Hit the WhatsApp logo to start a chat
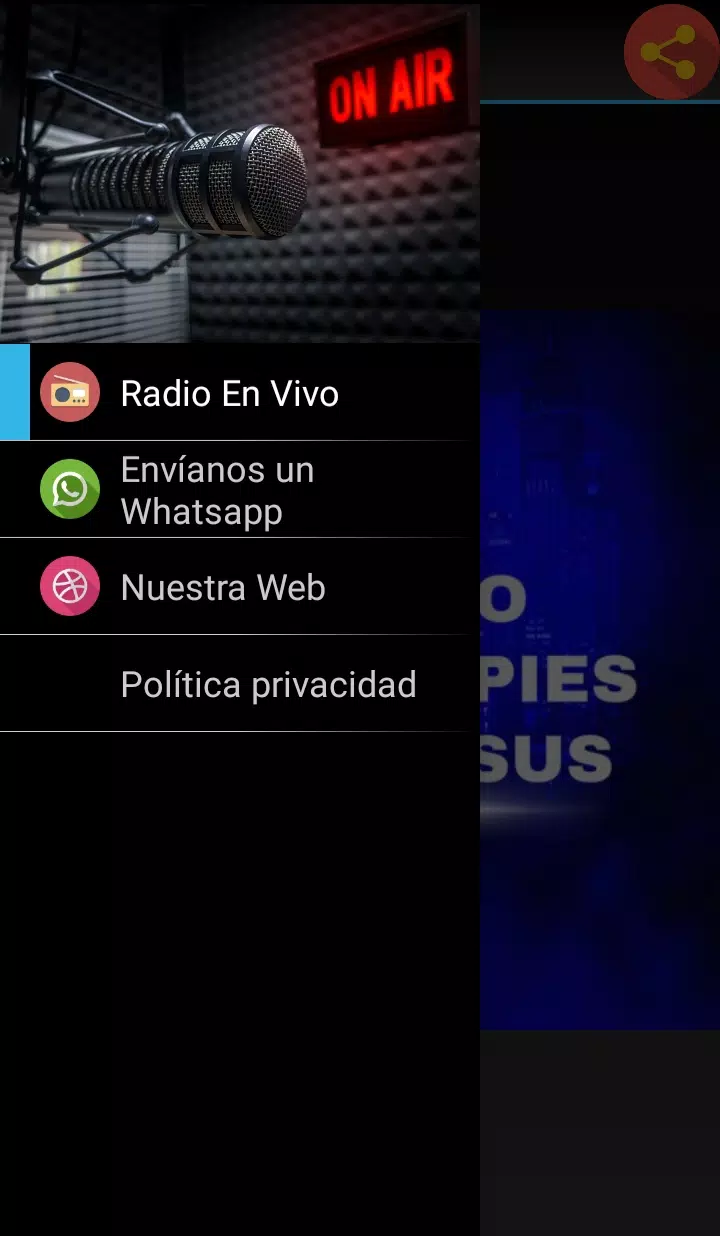This screenshot has height=1236, width=720. point(69,489)
